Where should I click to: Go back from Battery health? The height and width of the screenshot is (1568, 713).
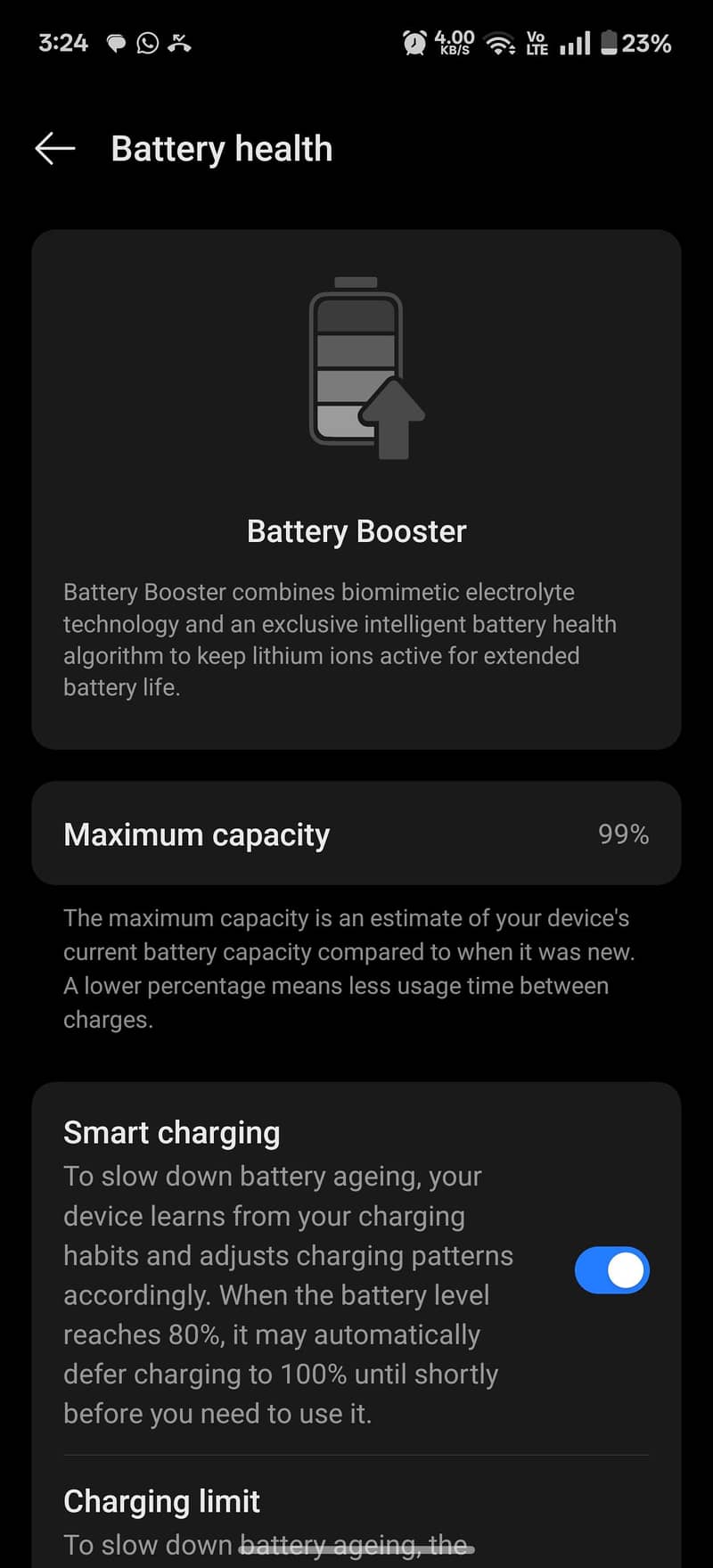pos(54,149)
